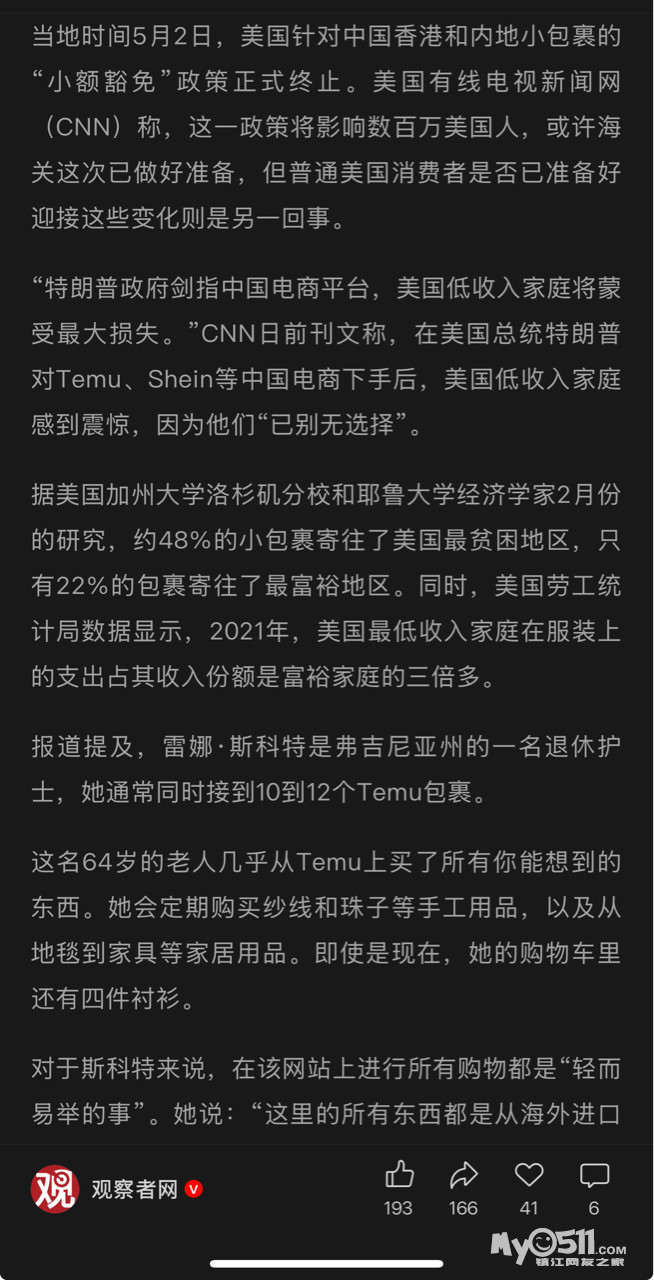The image size is (654, 1280).
Task: Like this article with the thumbs-up
Action: [x=399, y=1175]
